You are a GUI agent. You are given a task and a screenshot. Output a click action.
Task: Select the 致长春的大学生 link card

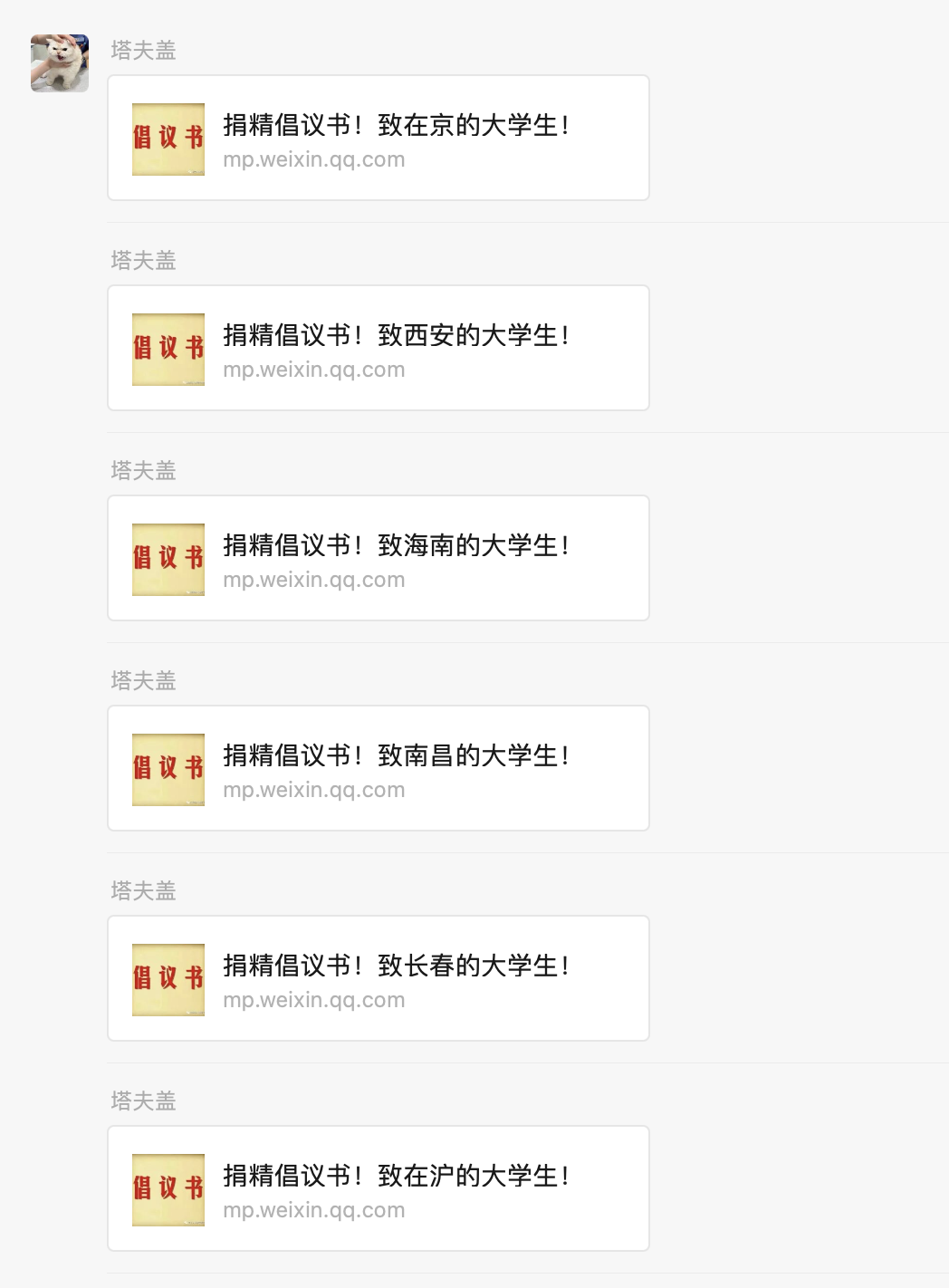pos(379,978)
